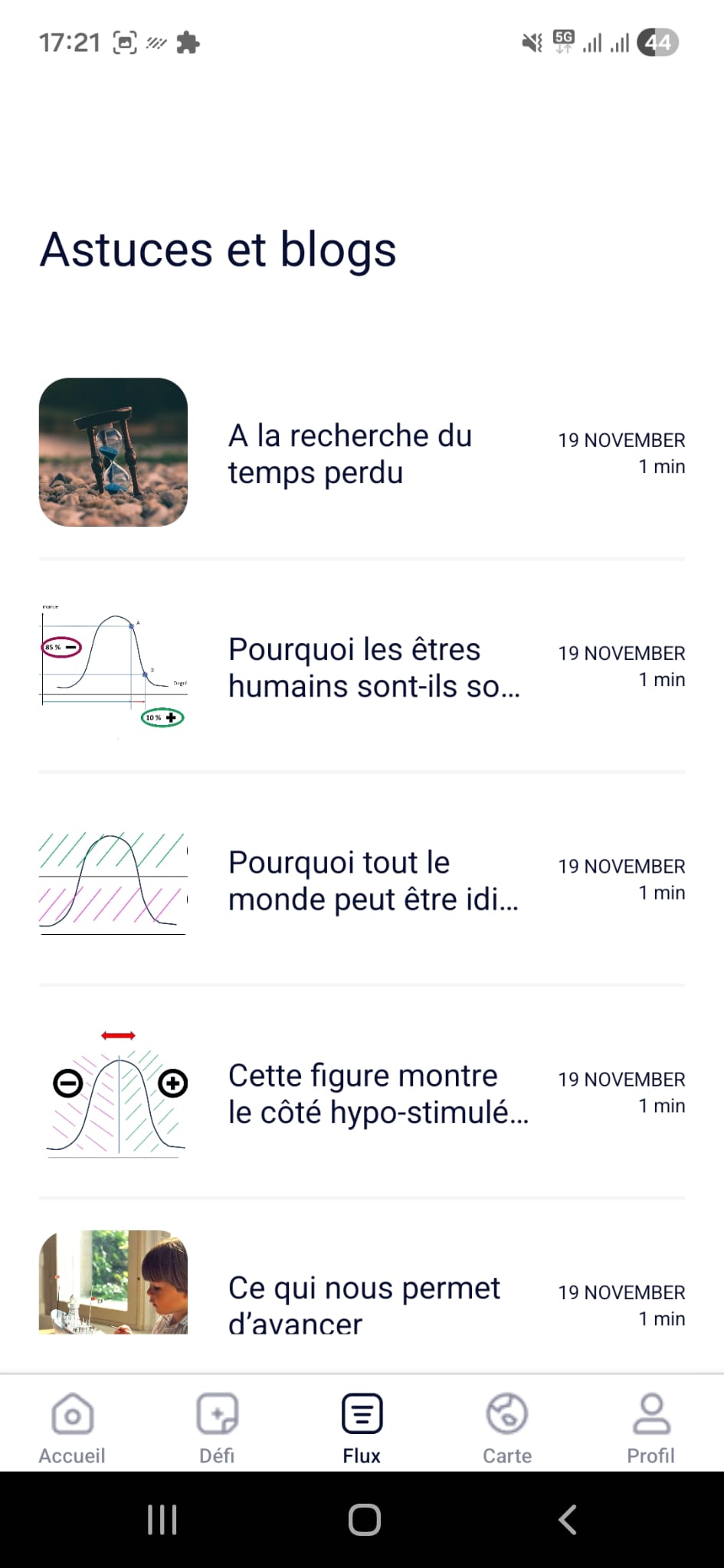Read Pourquoi les êtres humains sont-ils so… article
This screenshot has height=1568, width=724.
pos(374,667)
